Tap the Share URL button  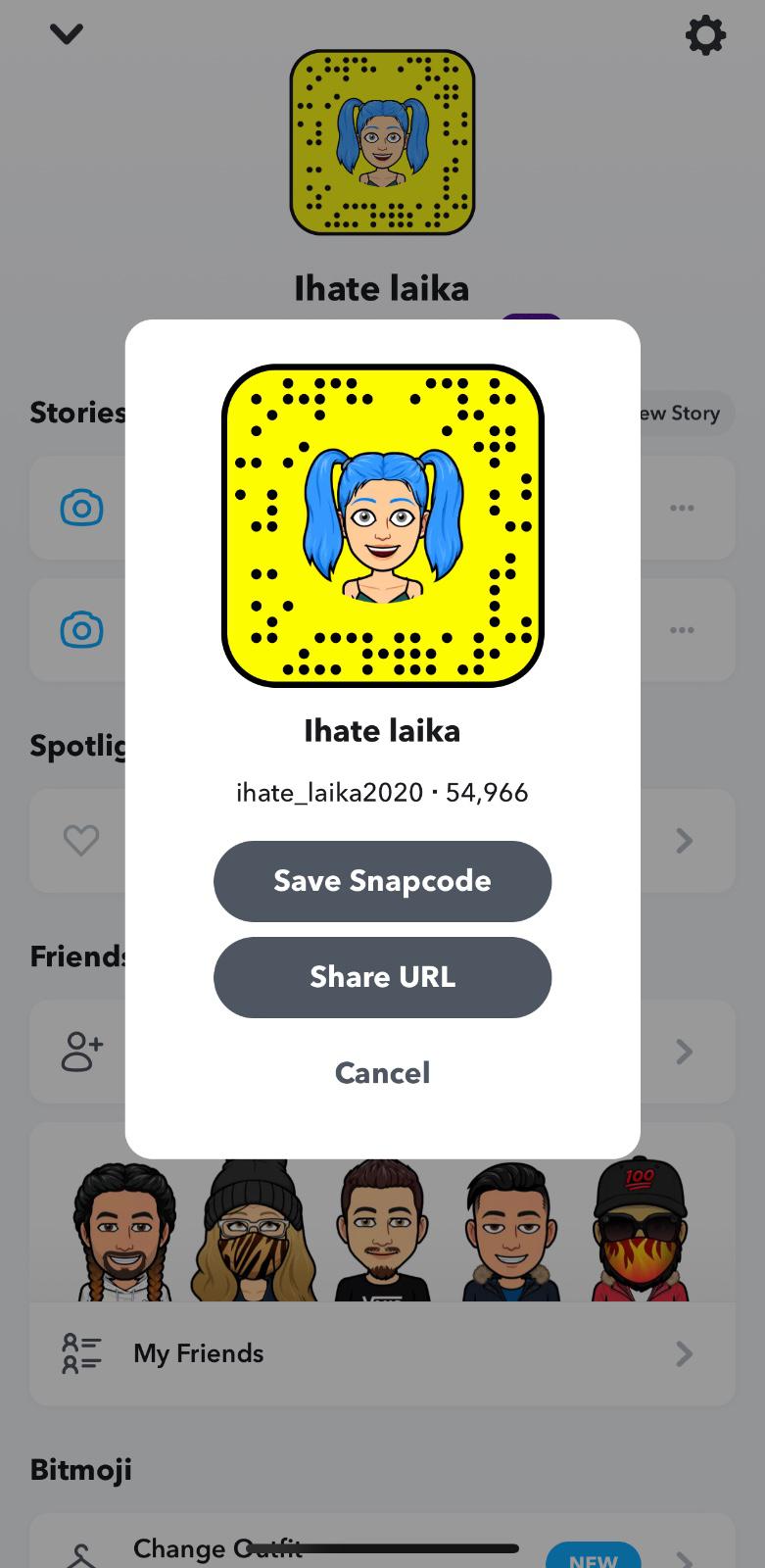(x=382, y=977)
